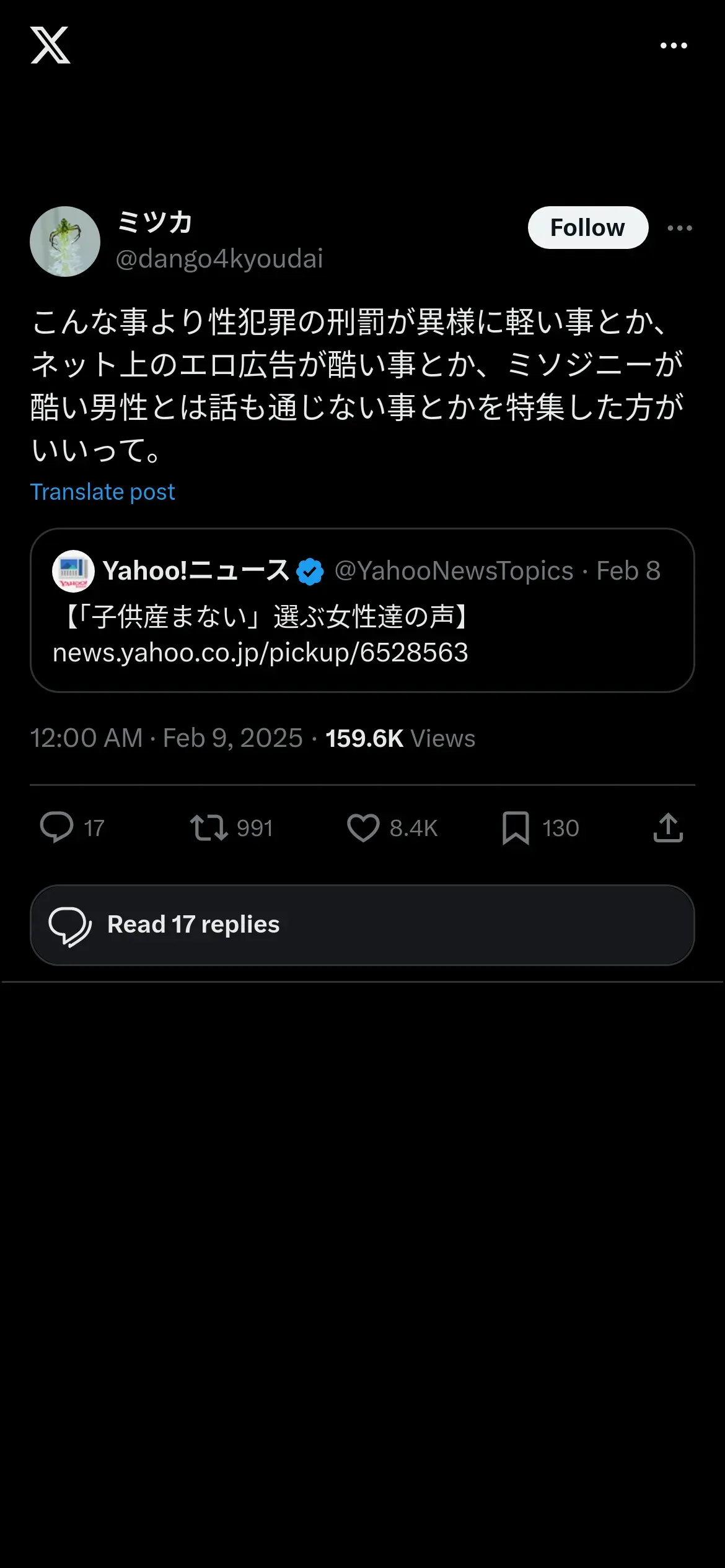The height and width of the screenshot is (1568, 725).
Task: Repost this post
Action: click(209, 827)
